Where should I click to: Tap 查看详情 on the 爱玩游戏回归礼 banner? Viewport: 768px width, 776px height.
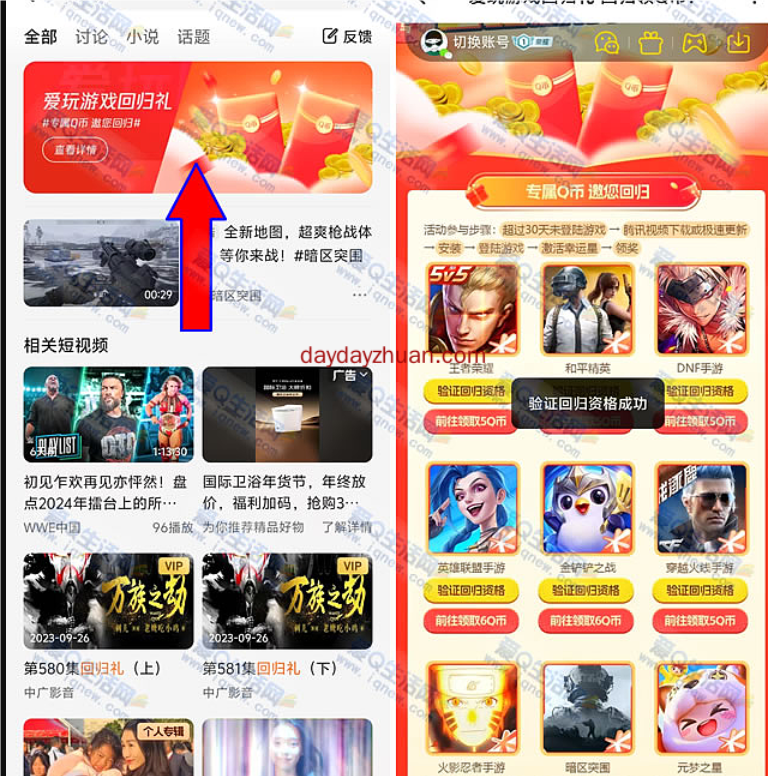coord(74,150)
